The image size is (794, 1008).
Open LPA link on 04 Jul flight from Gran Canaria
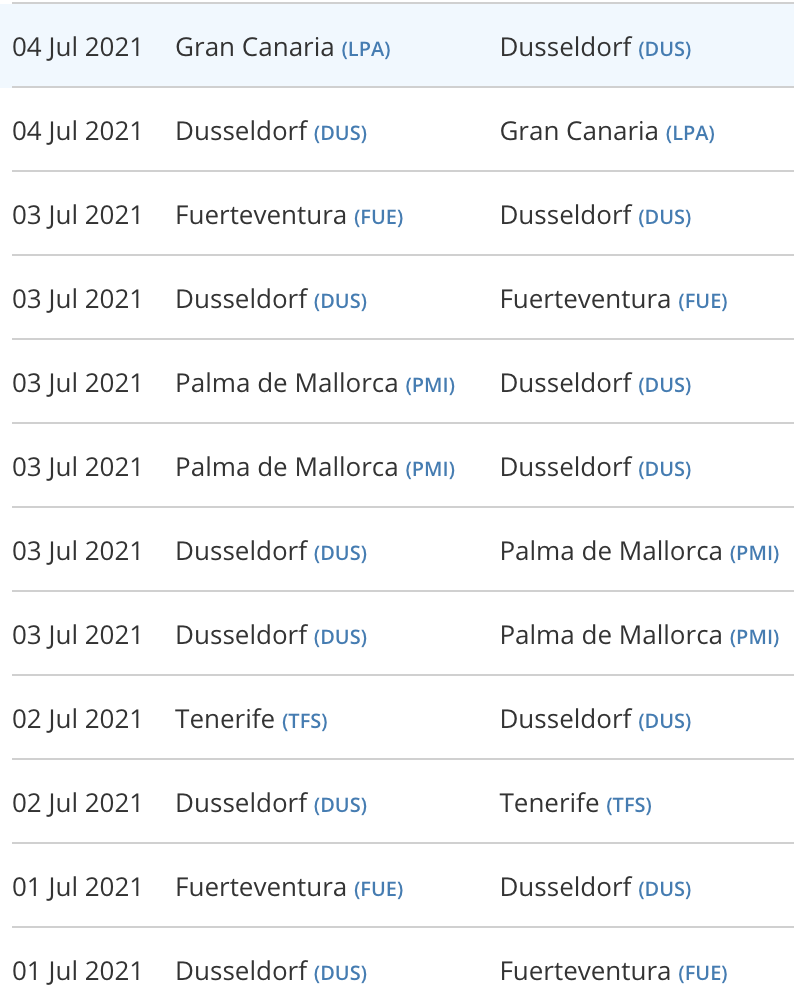[x=366, y=49]
